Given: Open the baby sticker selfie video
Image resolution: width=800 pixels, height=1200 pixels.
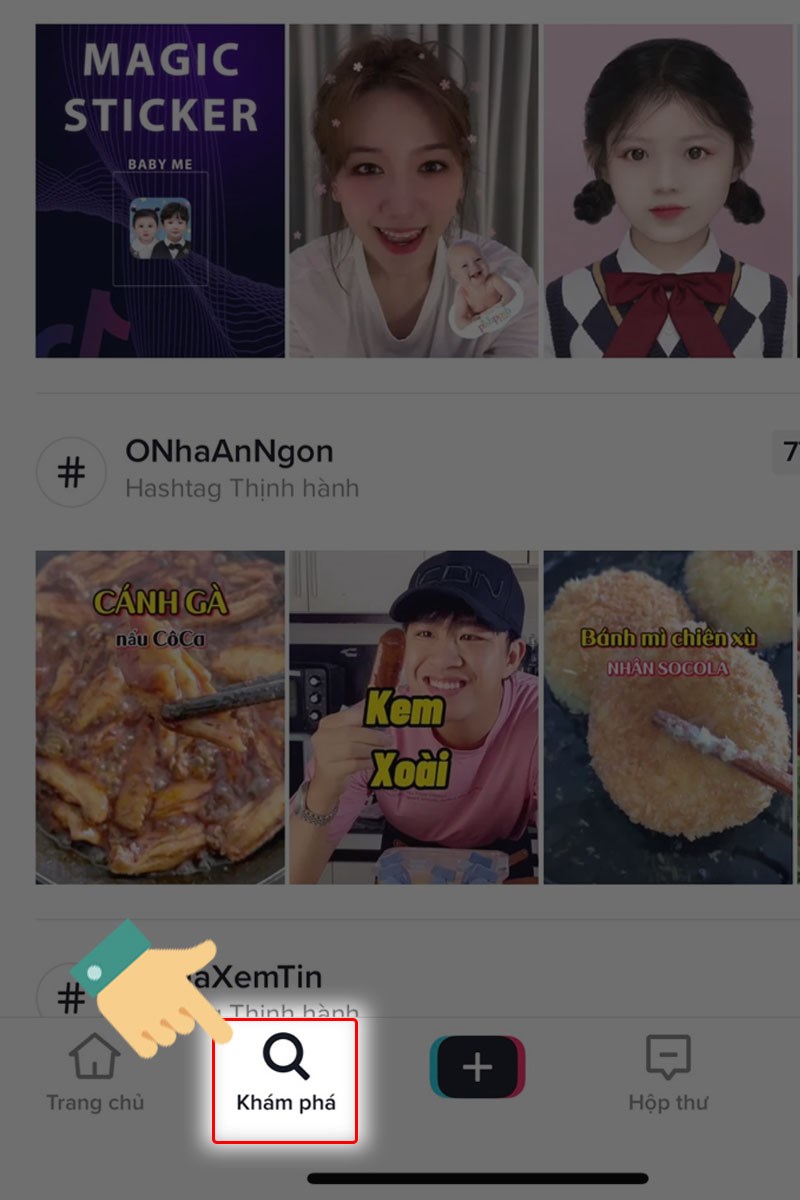Looking at the screenshot, I should [414, 190].
